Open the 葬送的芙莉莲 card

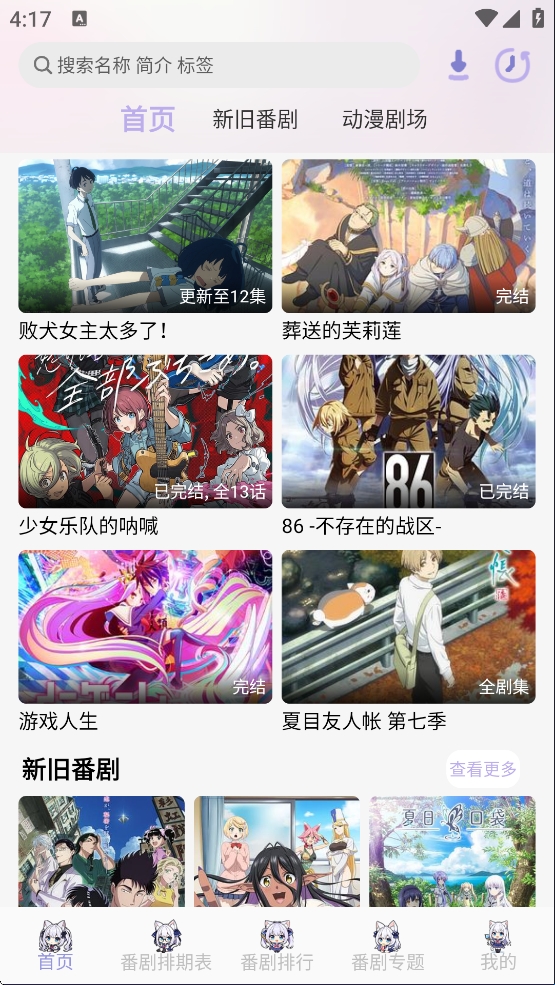click(x=409, y=251)
